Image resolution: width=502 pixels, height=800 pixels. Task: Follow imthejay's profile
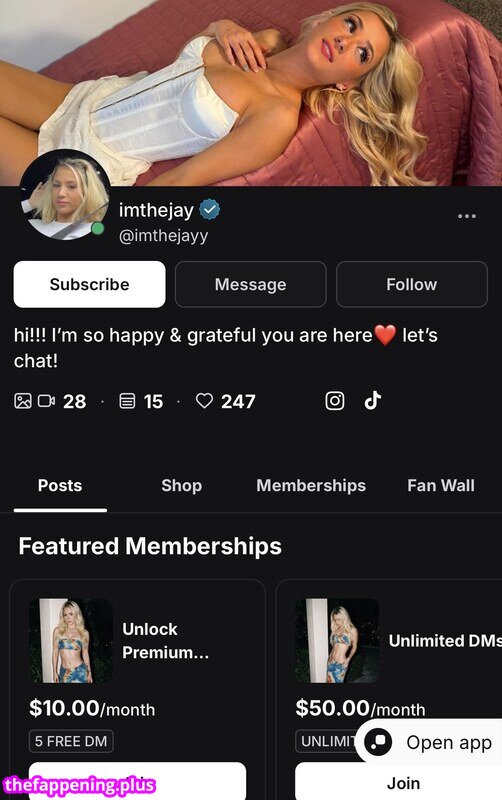click(412, 284)
